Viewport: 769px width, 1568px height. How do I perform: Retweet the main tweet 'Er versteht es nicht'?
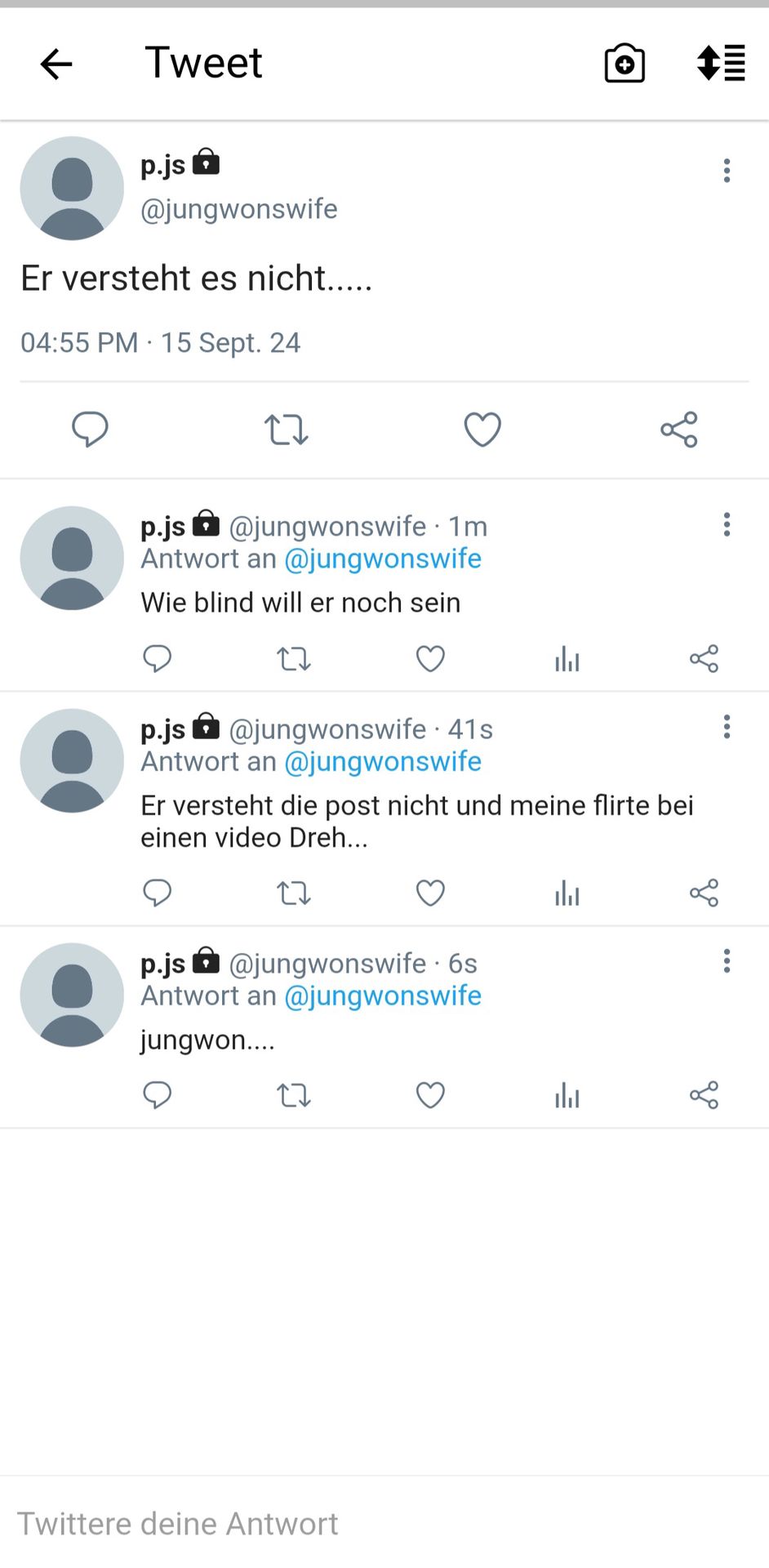286,429
